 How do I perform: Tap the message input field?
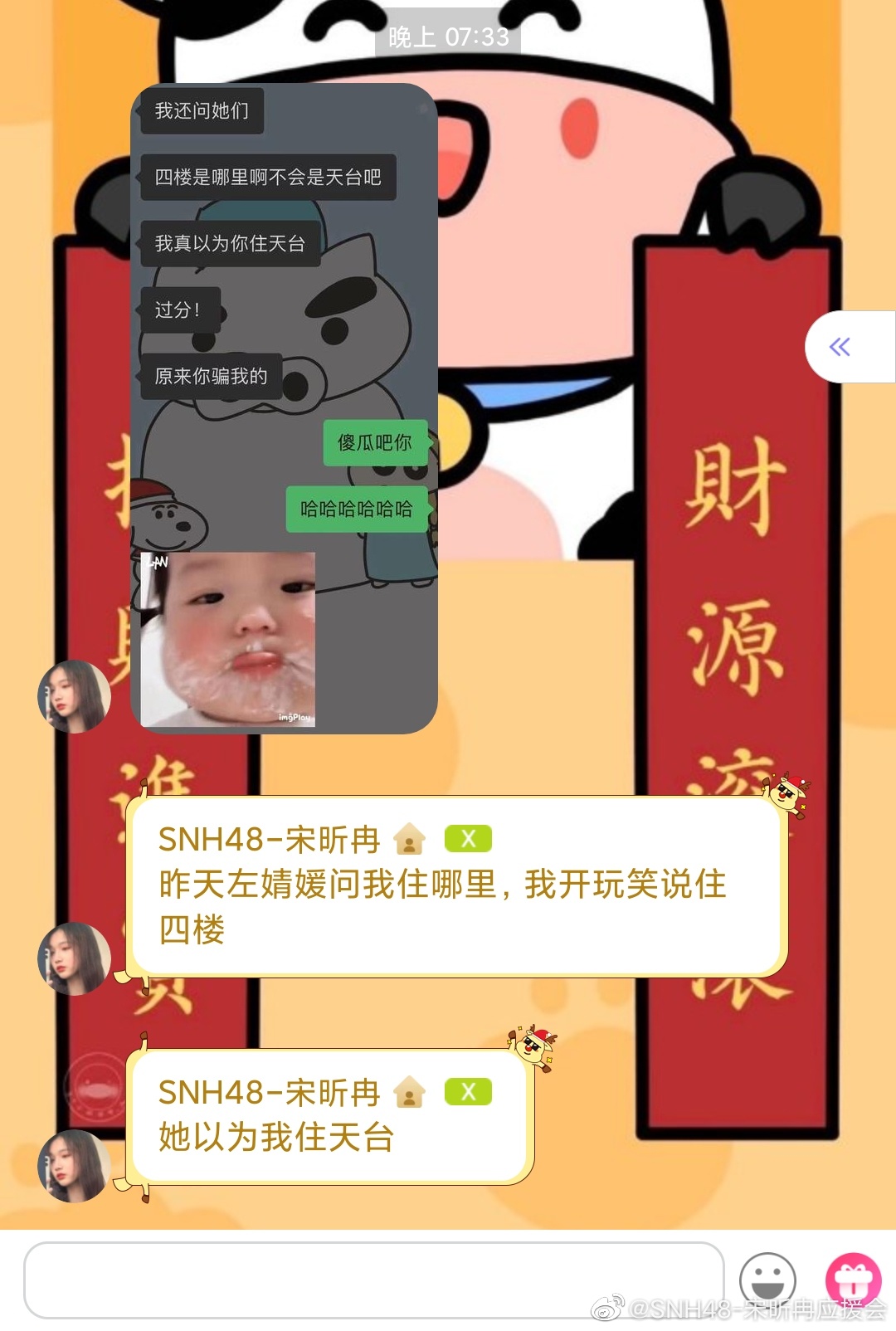[373, 1280]
